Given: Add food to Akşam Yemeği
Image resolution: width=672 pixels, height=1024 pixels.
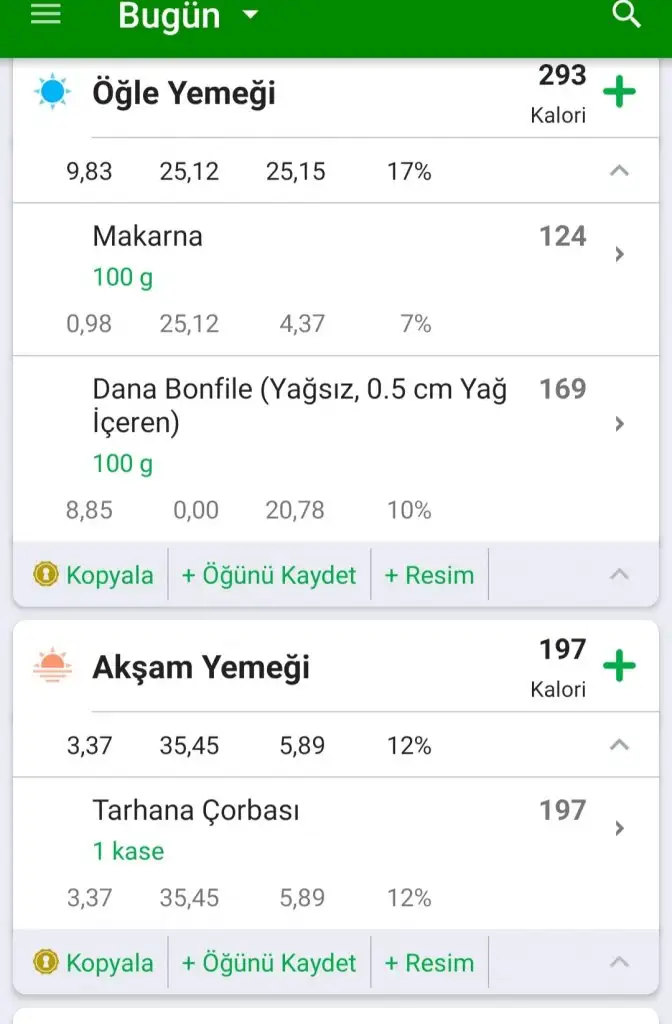Looking at the screenshot, I should point(619,666).
